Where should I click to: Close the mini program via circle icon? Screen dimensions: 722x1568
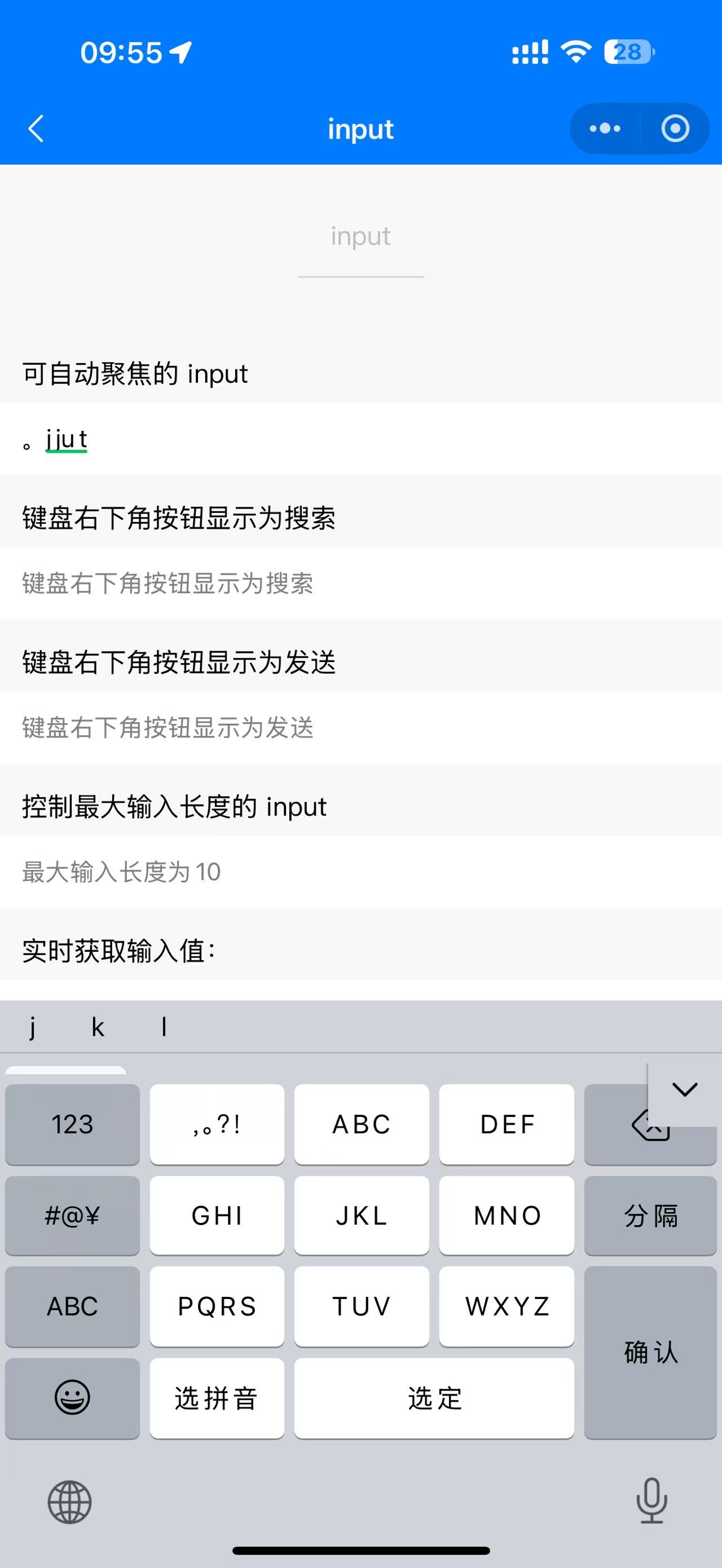point(675,129)
